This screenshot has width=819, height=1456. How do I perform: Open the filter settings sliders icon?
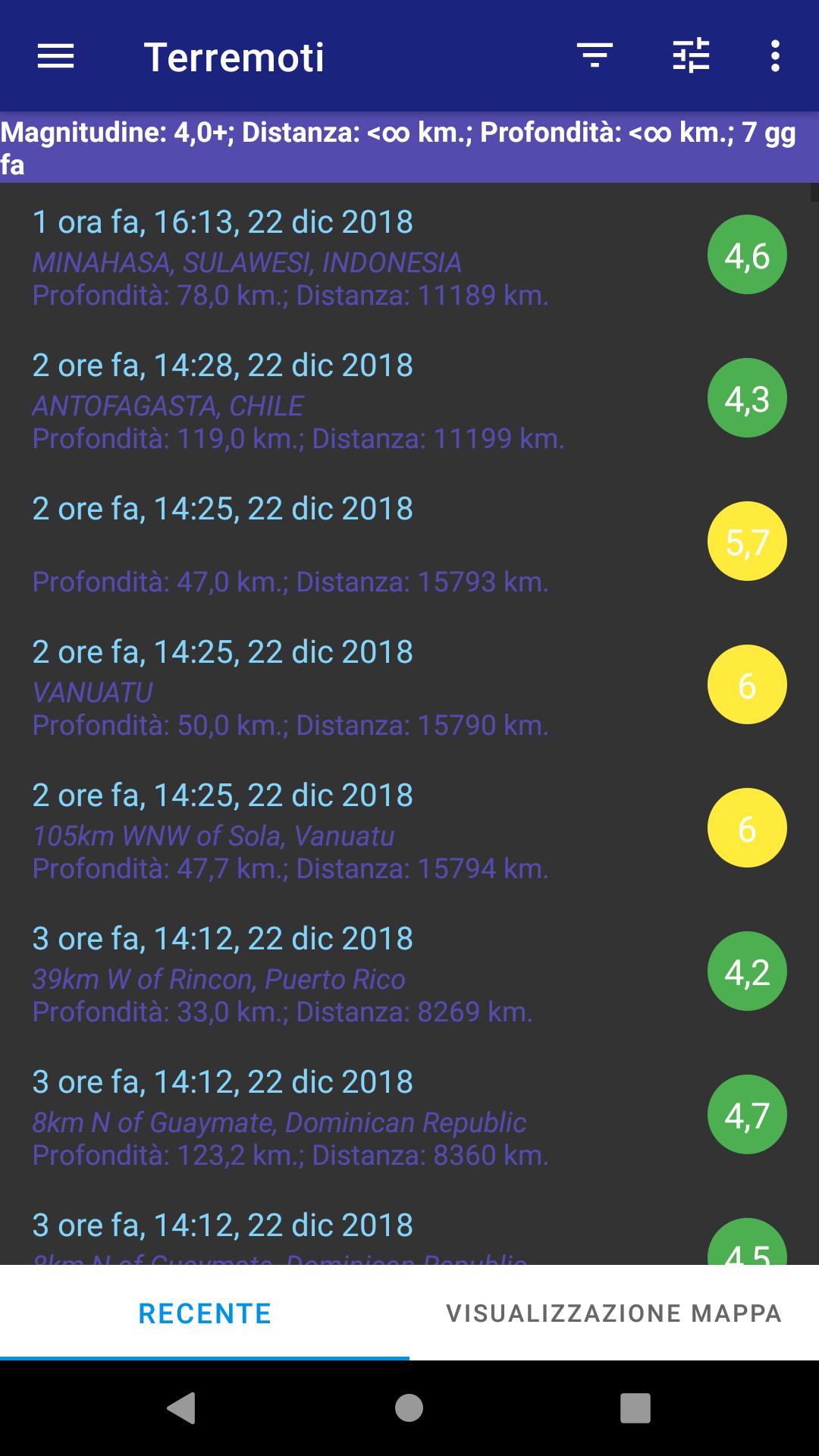[x=691, y=56]
